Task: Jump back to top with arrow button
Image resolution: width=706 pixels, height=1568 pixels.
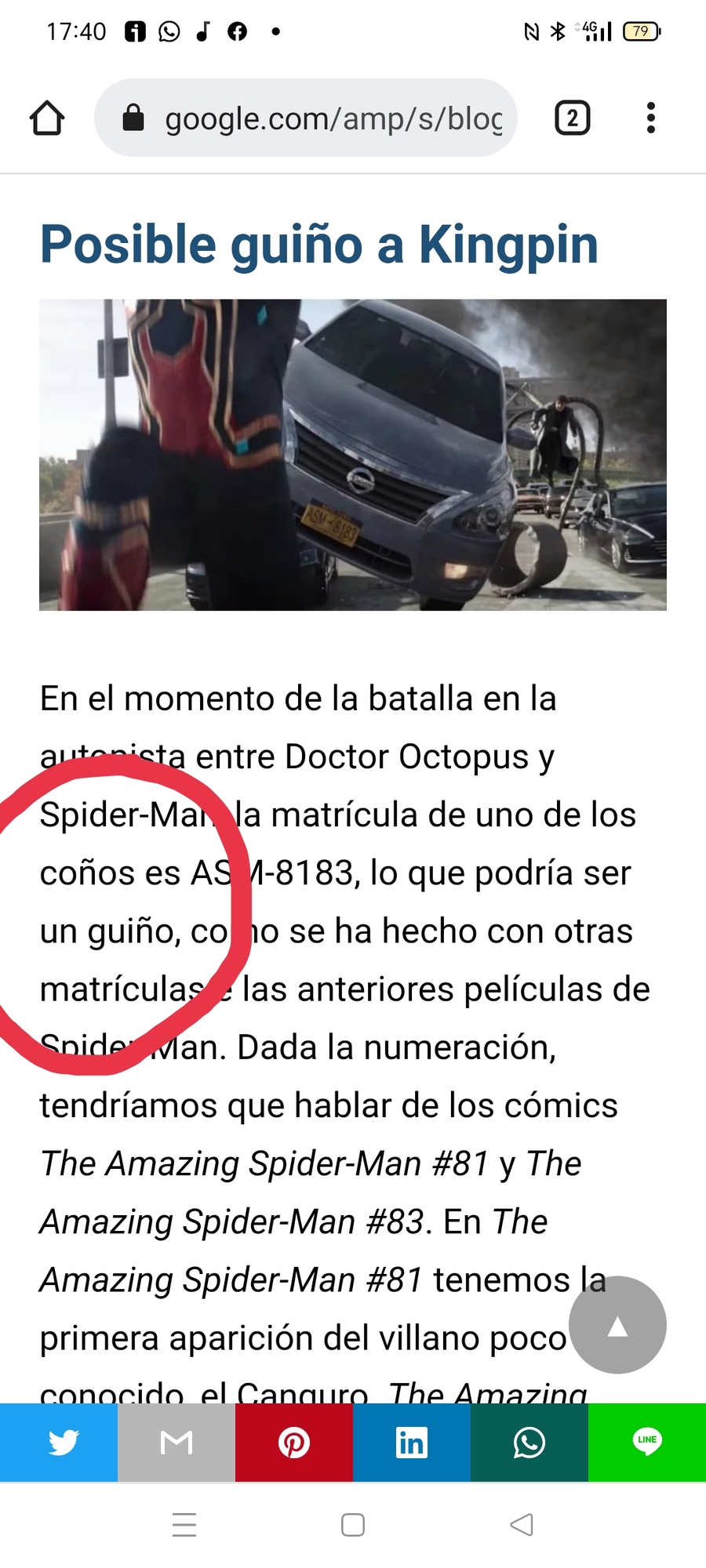Action: [x=617, y=1326]
